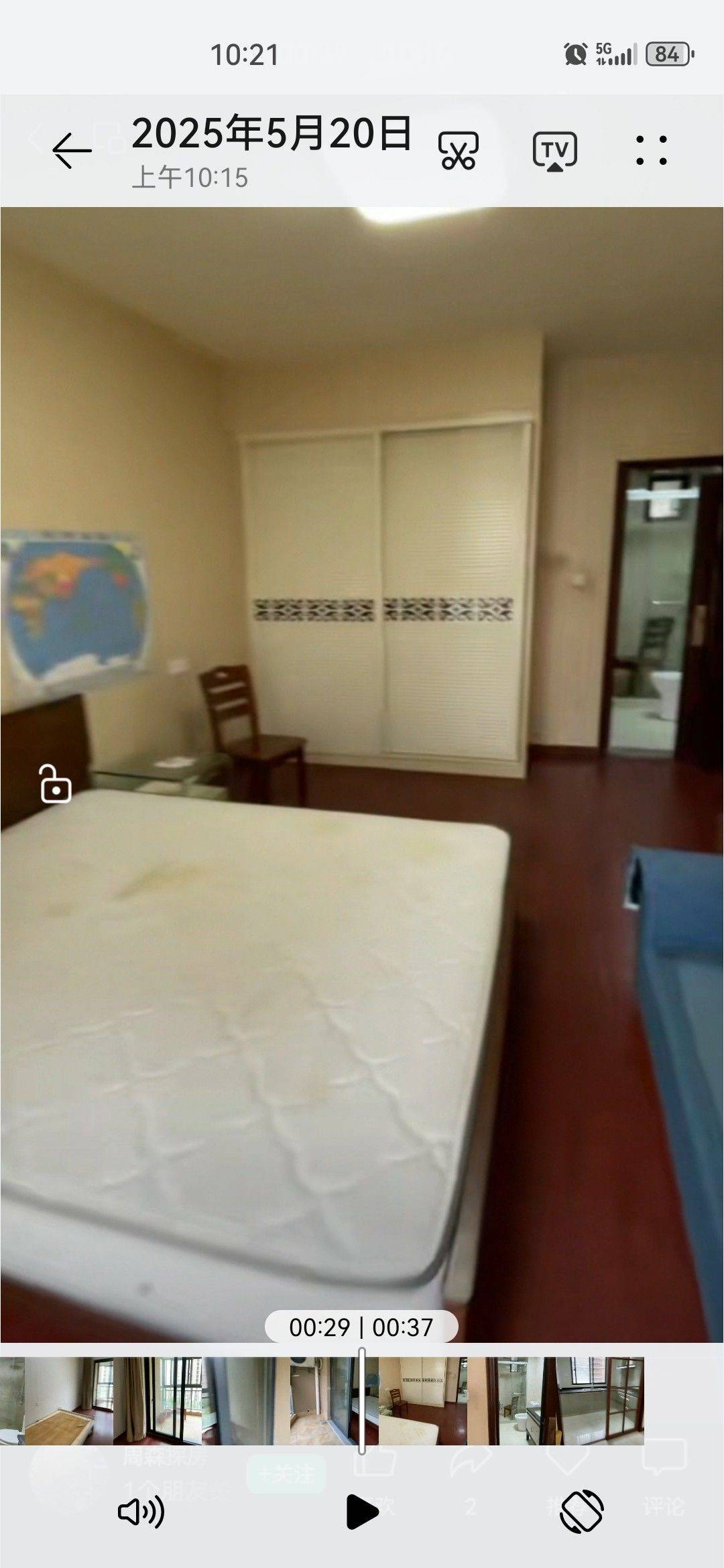Tap the screen lock icon
Viewport: 724px width, 1568px height.
[x=55, y=783]
